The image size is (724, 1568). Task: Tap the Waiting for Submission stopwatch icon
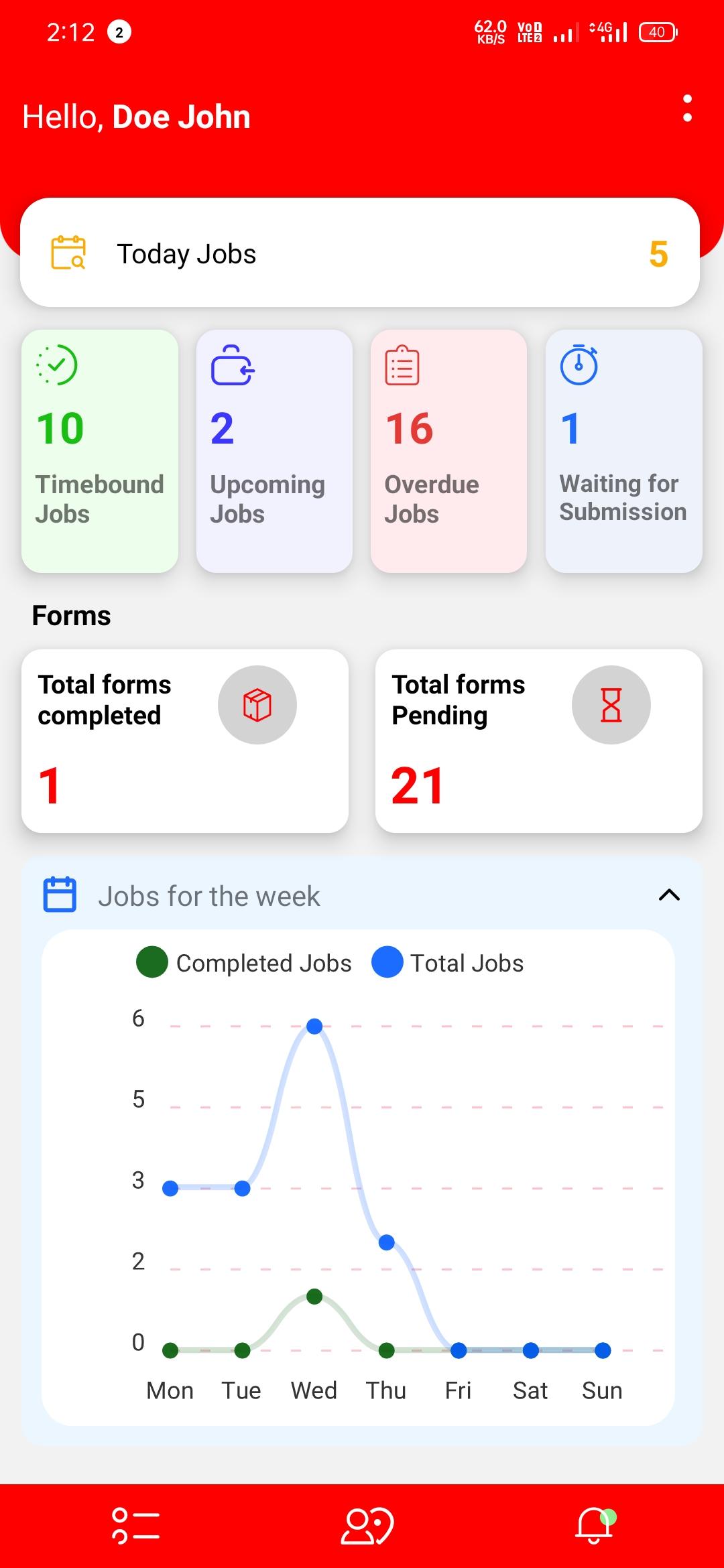click(x=578, y=366)
